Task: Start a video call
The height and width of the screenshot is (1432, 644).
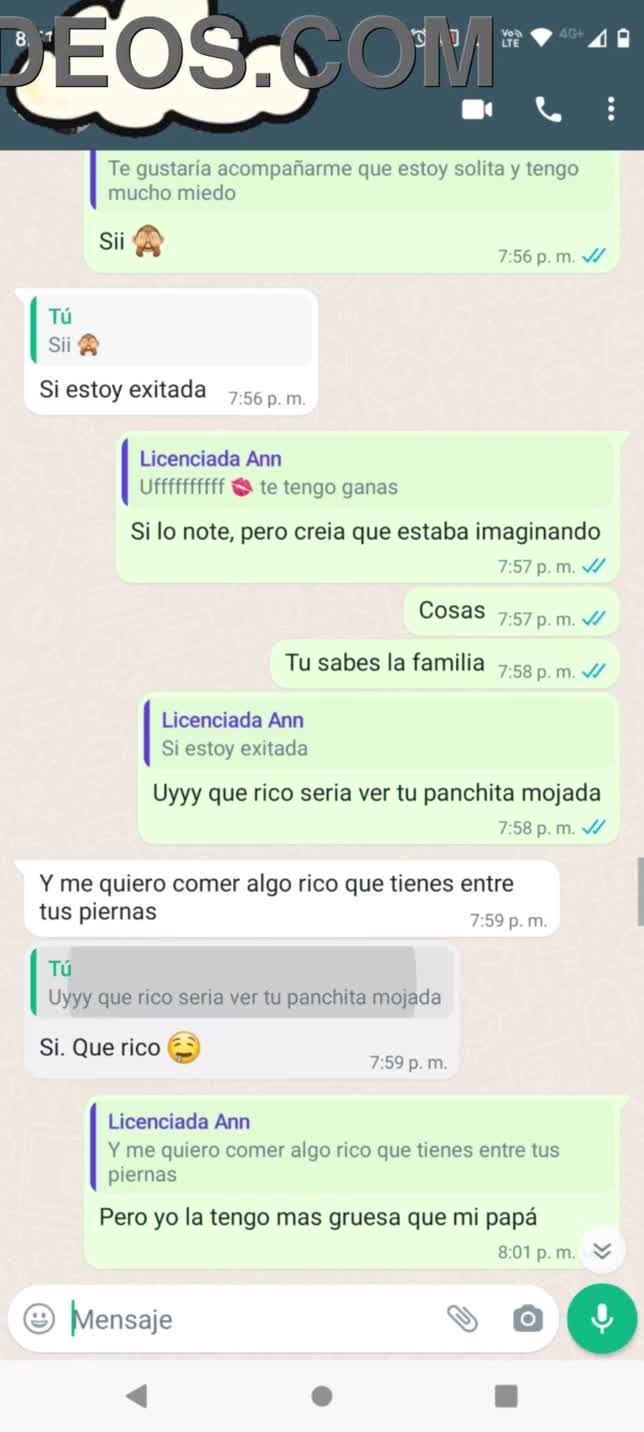Action: click(x=477, y=109)
